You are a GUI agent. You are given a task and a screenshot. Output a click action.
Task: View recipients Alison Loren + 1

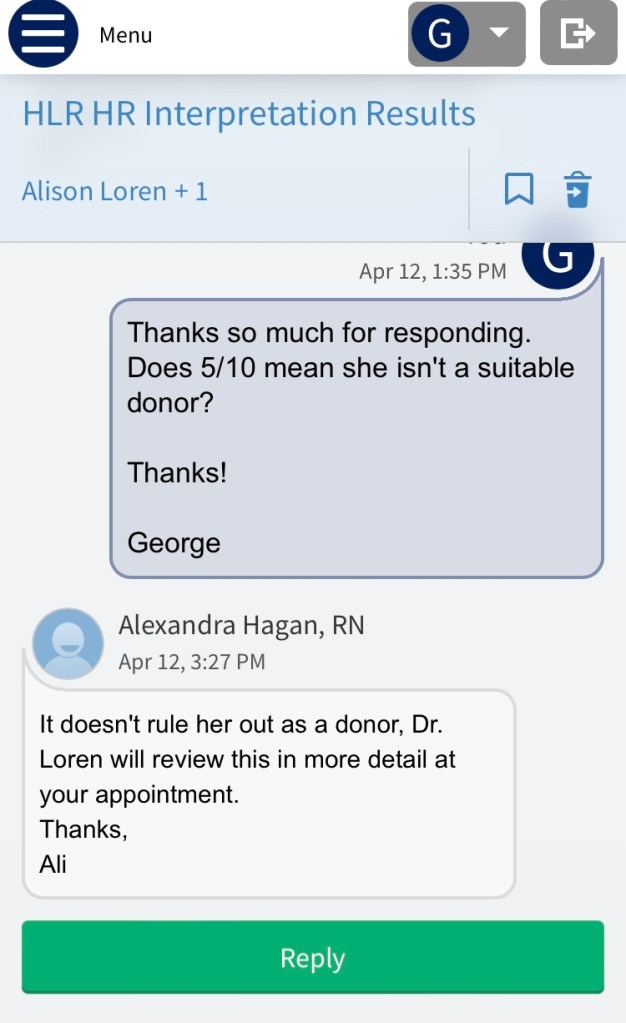[115, 191]
